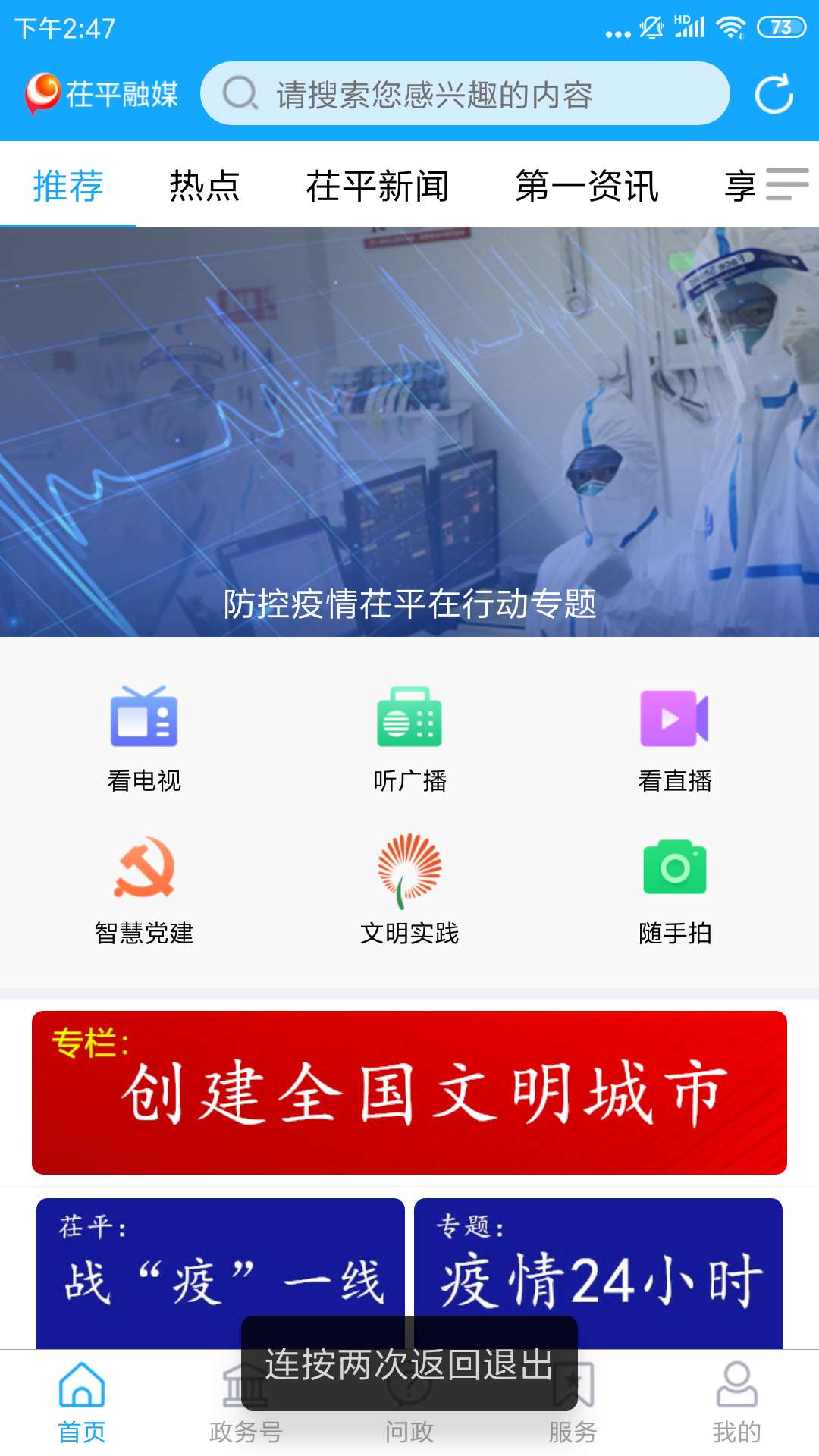Refresh the page with the reload icon

[x=773, y=94]
